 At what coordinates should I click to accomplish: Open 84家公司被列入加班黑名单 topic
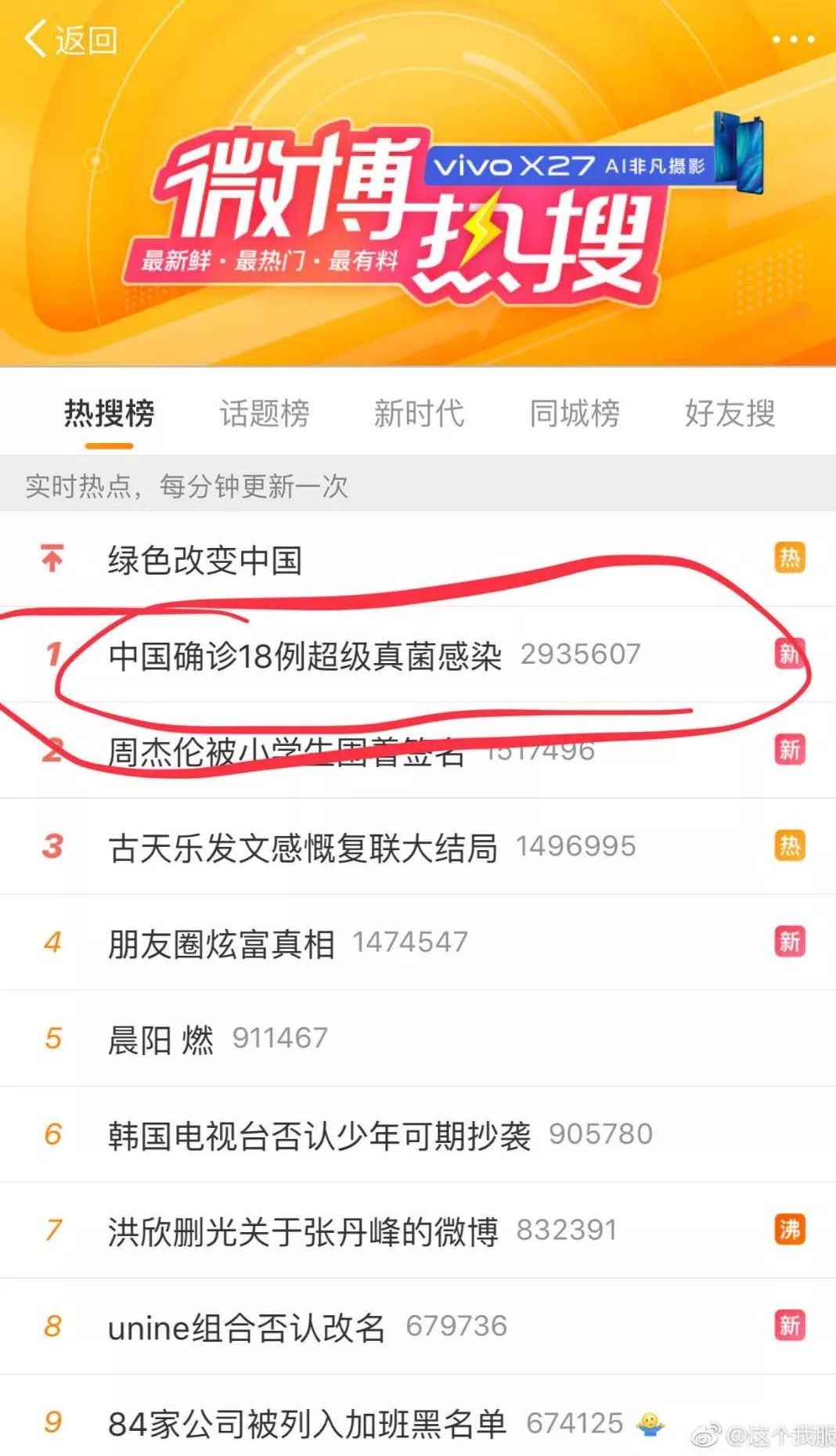307,1423
